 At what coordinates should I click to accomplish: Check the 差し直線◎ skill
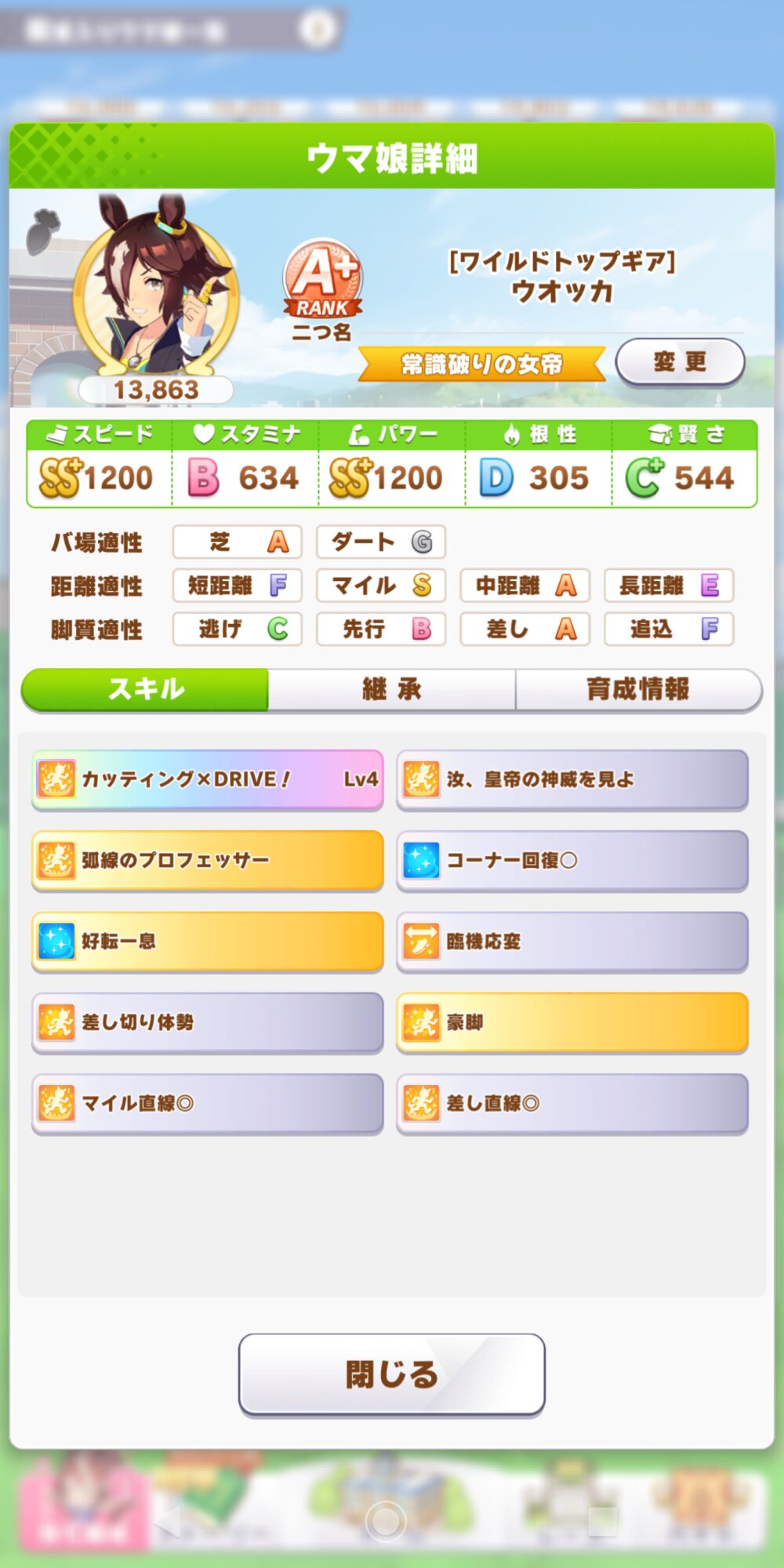tap(572, 1104)
